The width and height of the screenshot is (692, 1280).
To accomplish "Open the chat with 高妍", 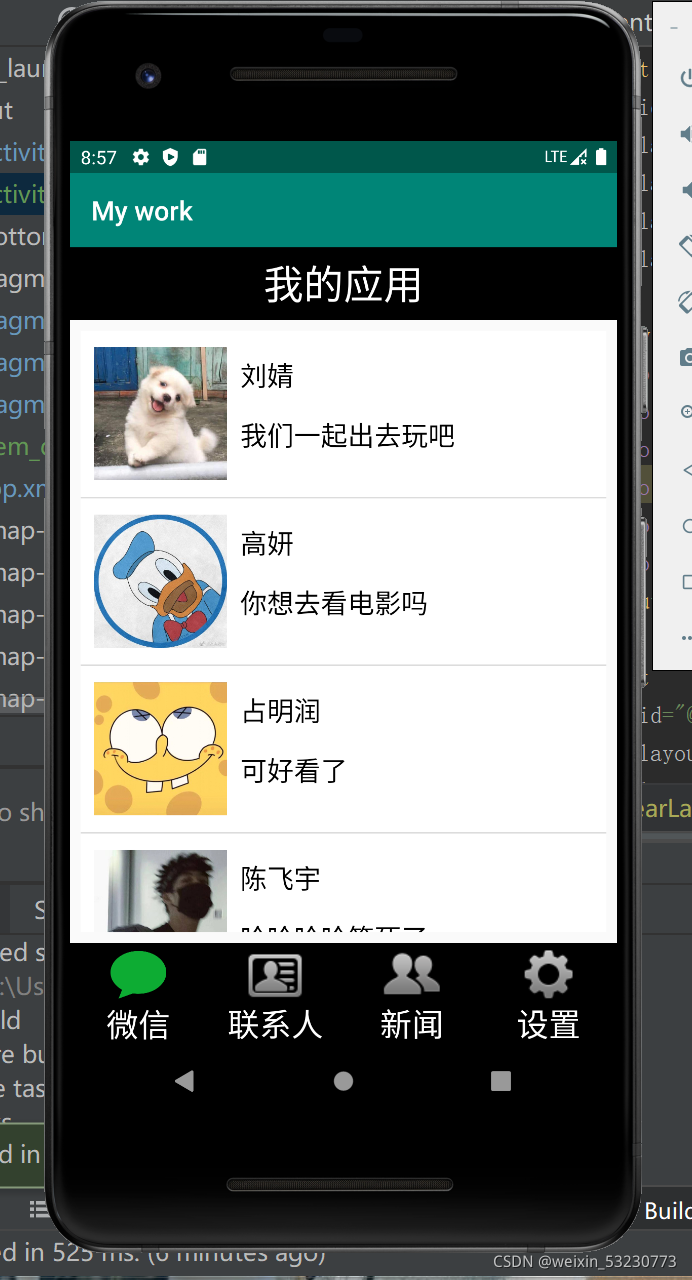I will 343,582.
